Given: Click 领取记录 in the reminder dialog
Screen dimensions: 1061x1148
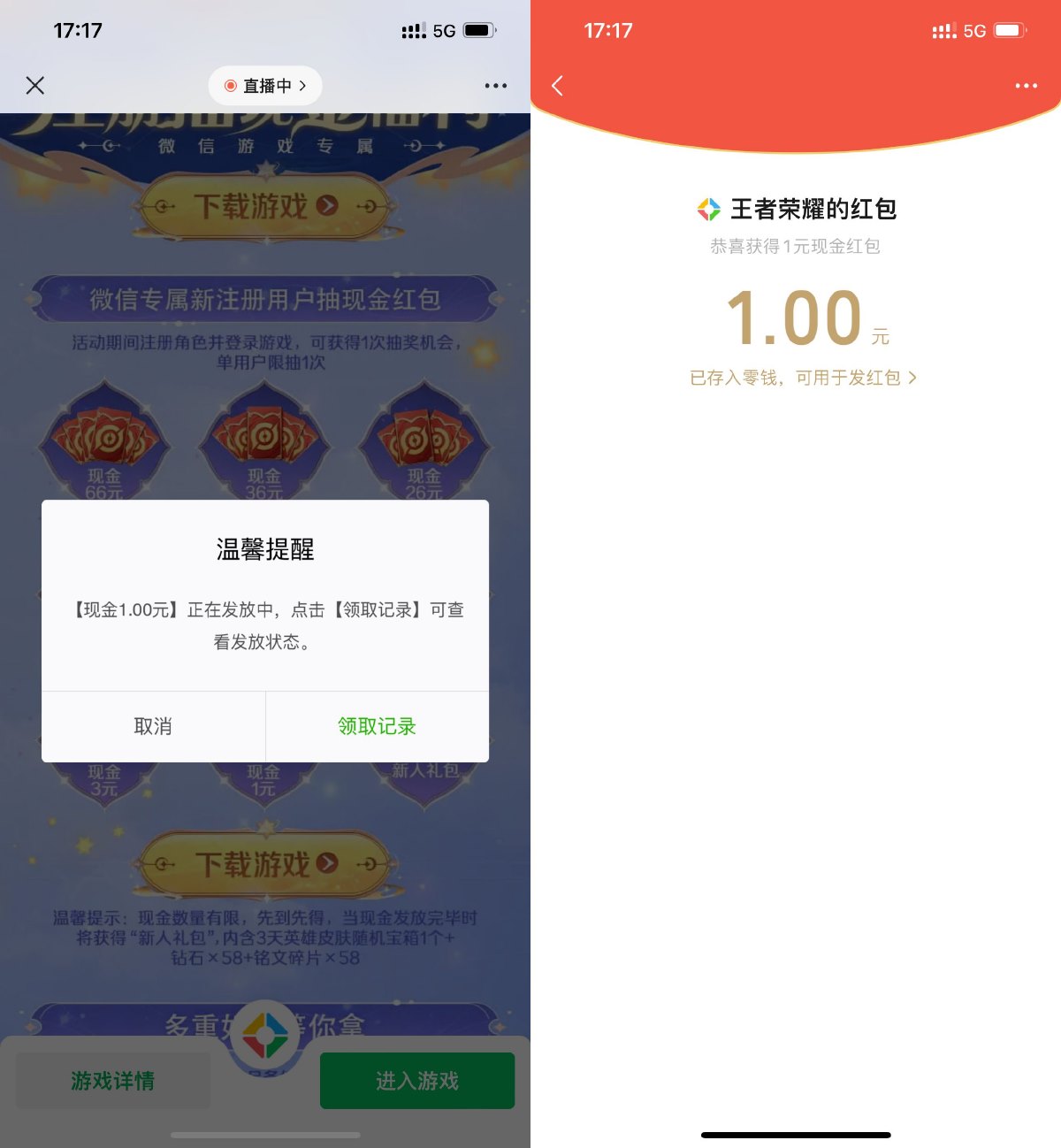Looking at the screenshot, I should pos(376,726).
